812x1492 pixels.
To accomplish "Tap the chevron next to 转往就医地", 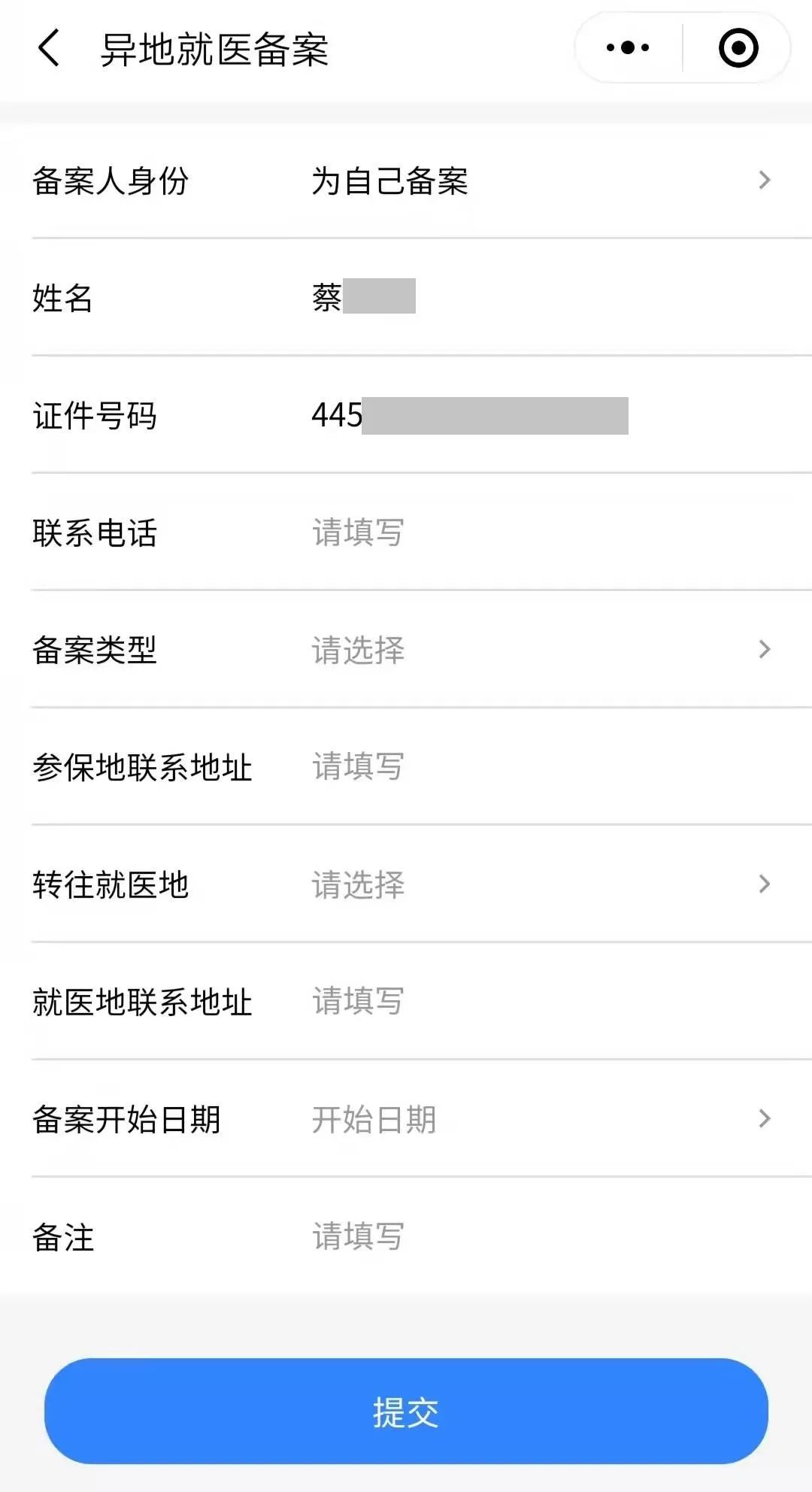I will (x=765, y=885).
